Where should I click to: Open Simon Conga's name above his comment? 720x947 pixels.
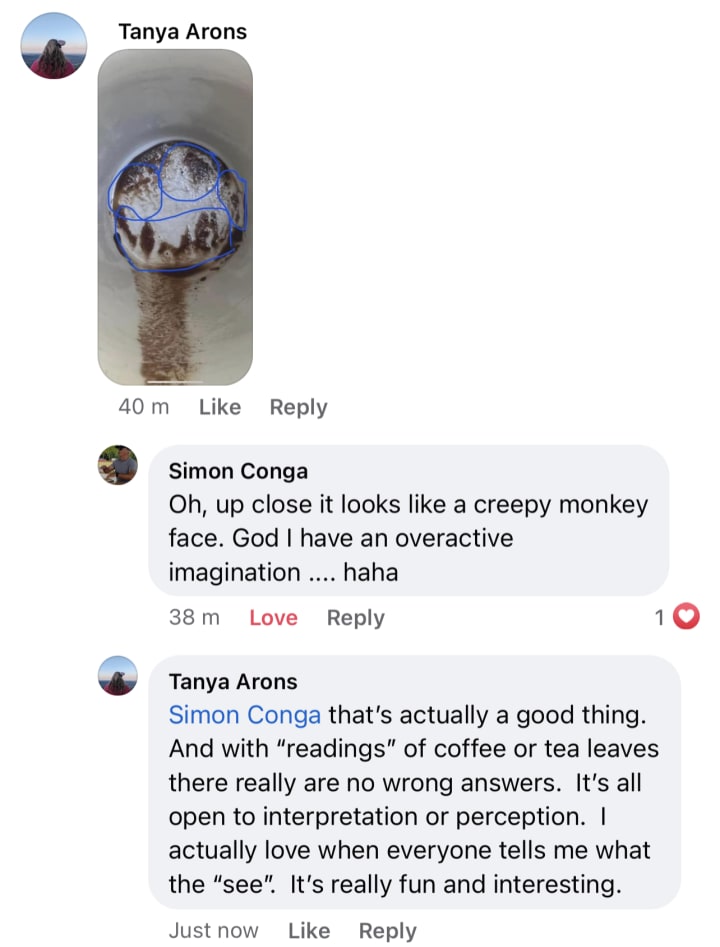pyautogui.click(x=238, y=471)
